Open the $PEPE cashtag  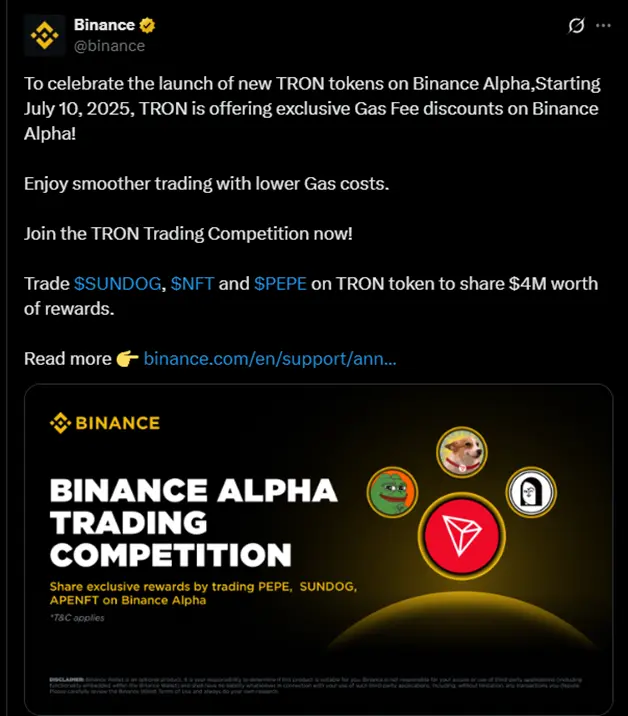(x=280, y=284)
